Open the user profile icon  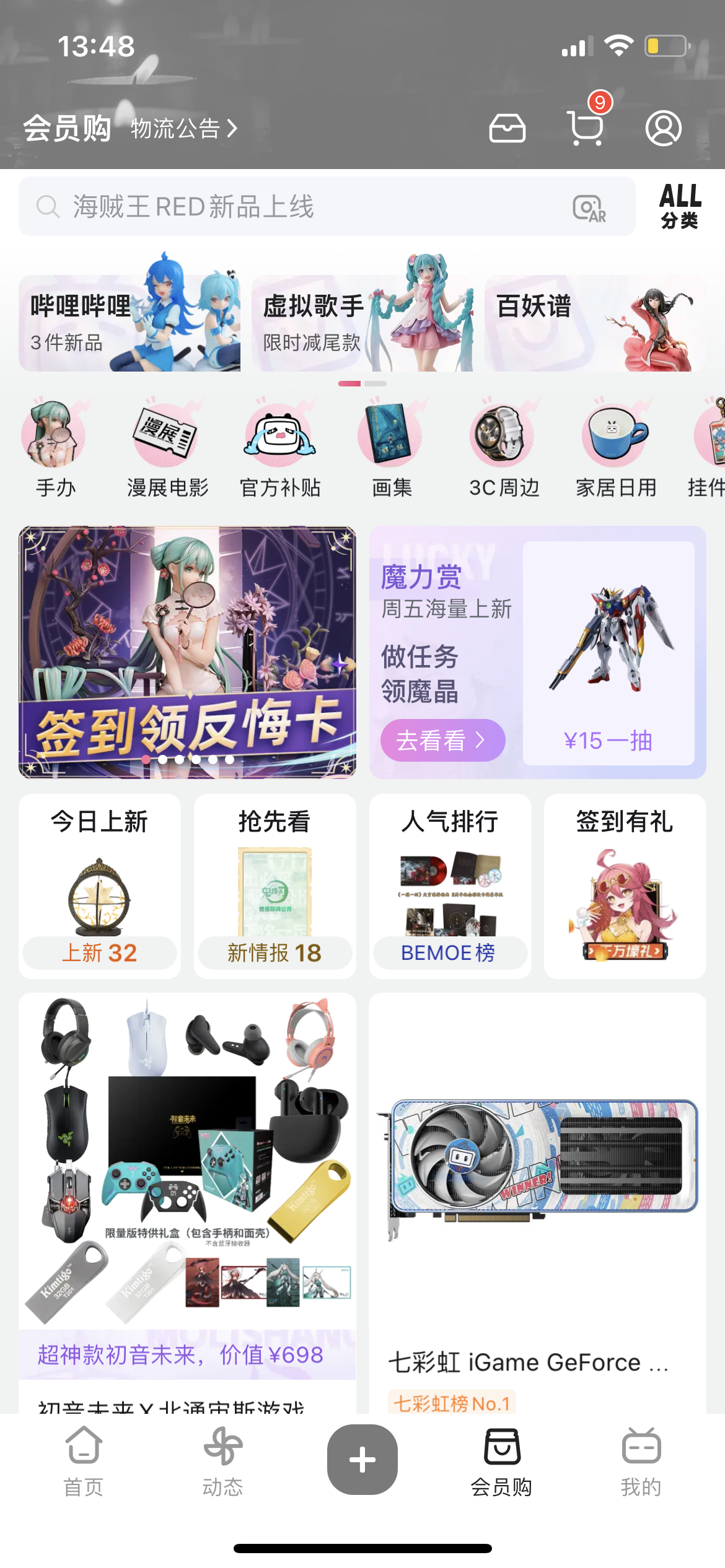[x=663, y=128]
